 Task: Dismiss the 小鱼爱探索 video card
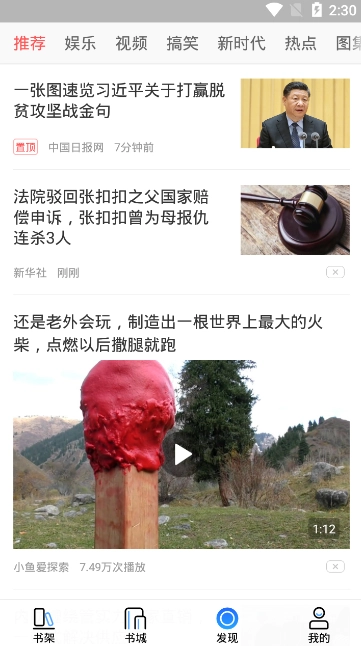pyautogui.click(x=335, y=566)
